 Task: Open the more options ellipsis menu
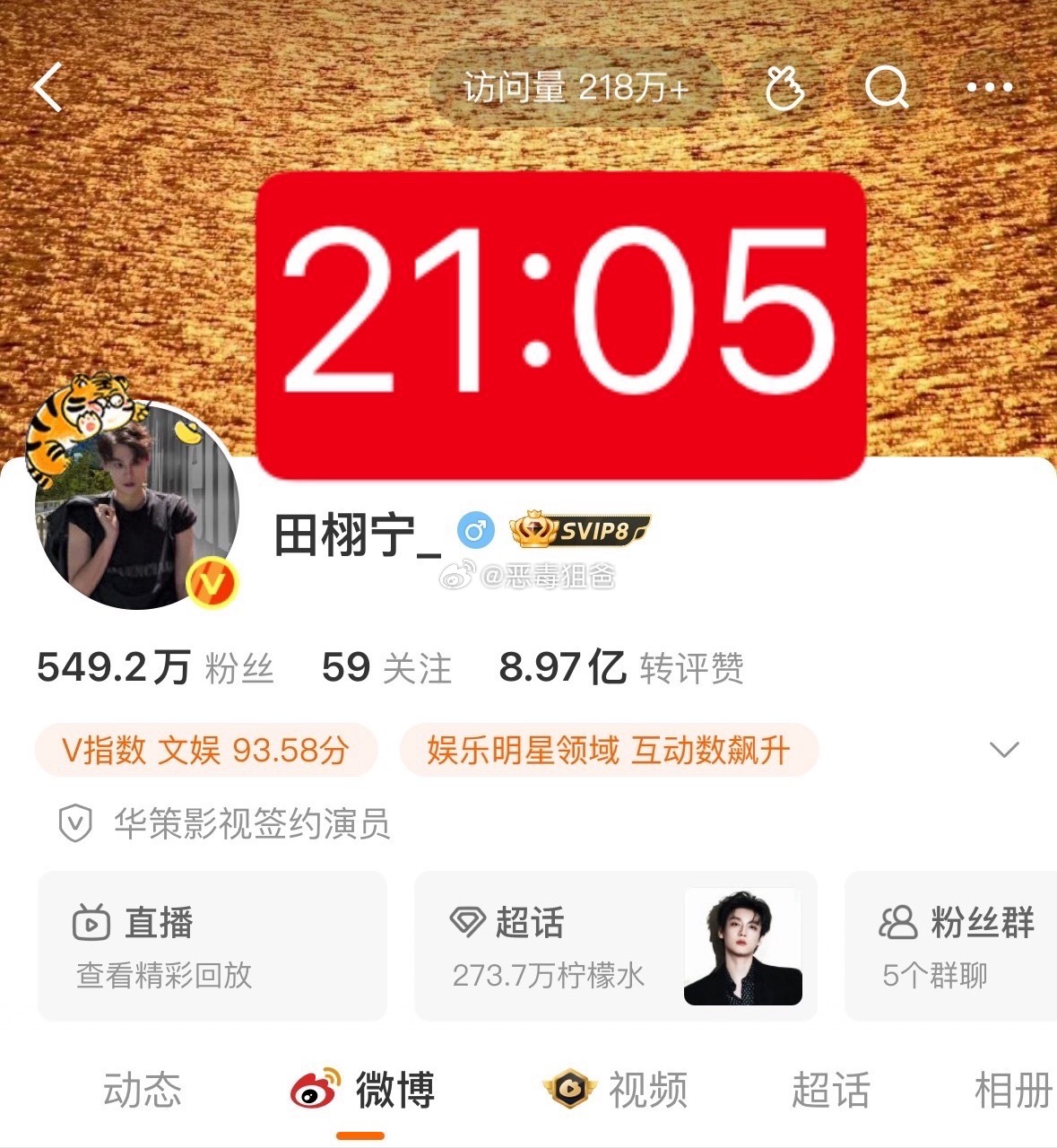990,87
